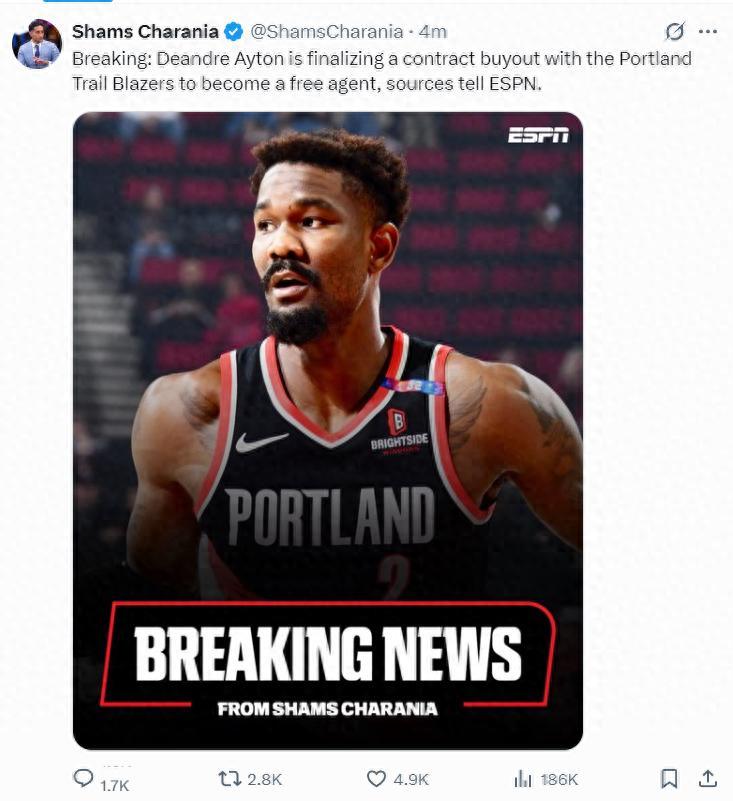Like the tweet from Shams Charania

376,778
